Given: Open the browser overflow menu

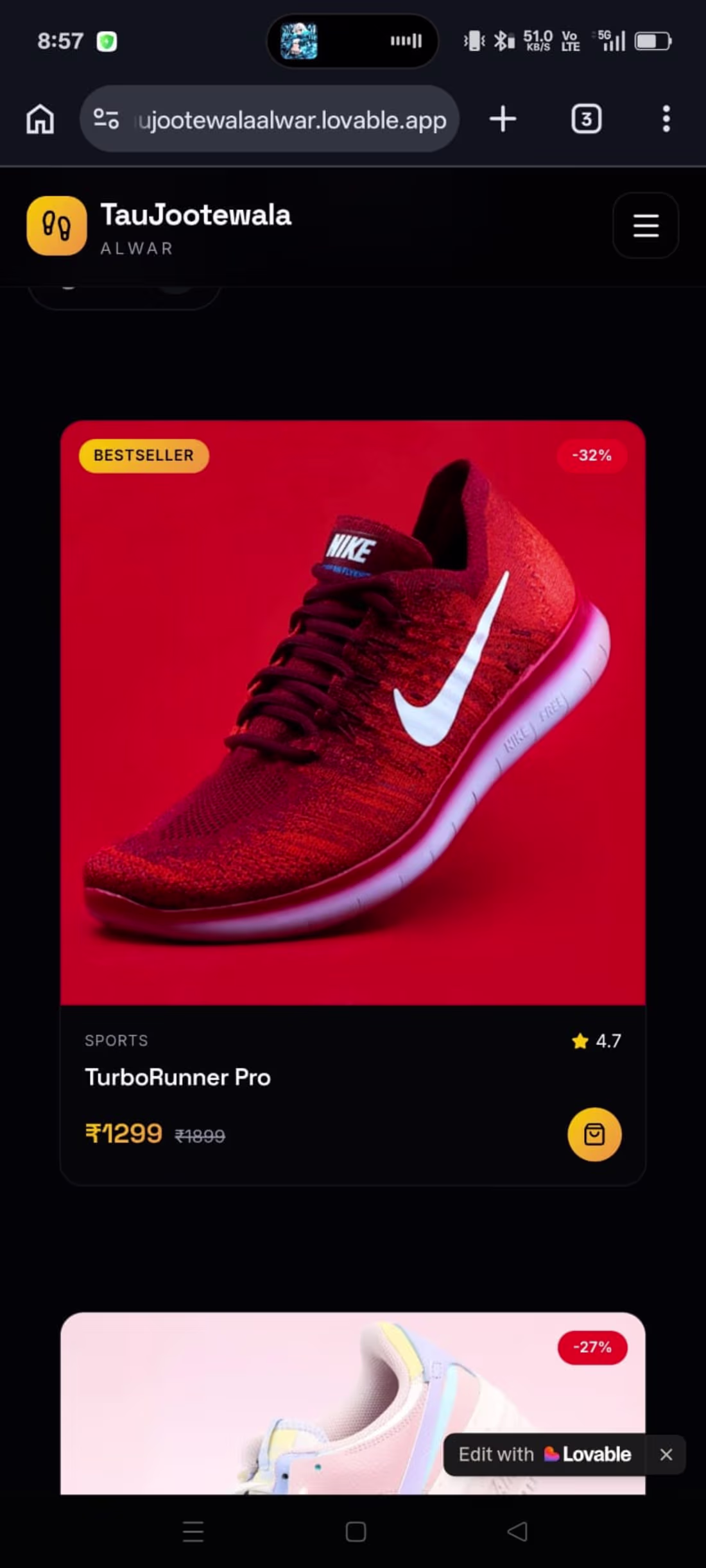Looking at the screenshot, I should tap(666, 119).
